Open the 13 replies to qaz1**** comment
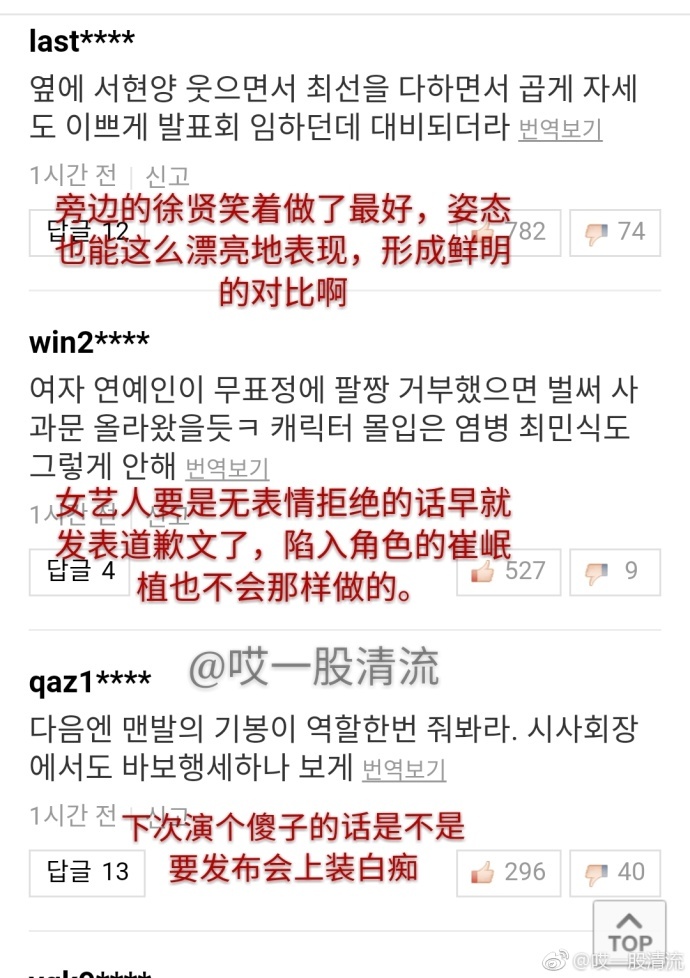 point(88,871)
